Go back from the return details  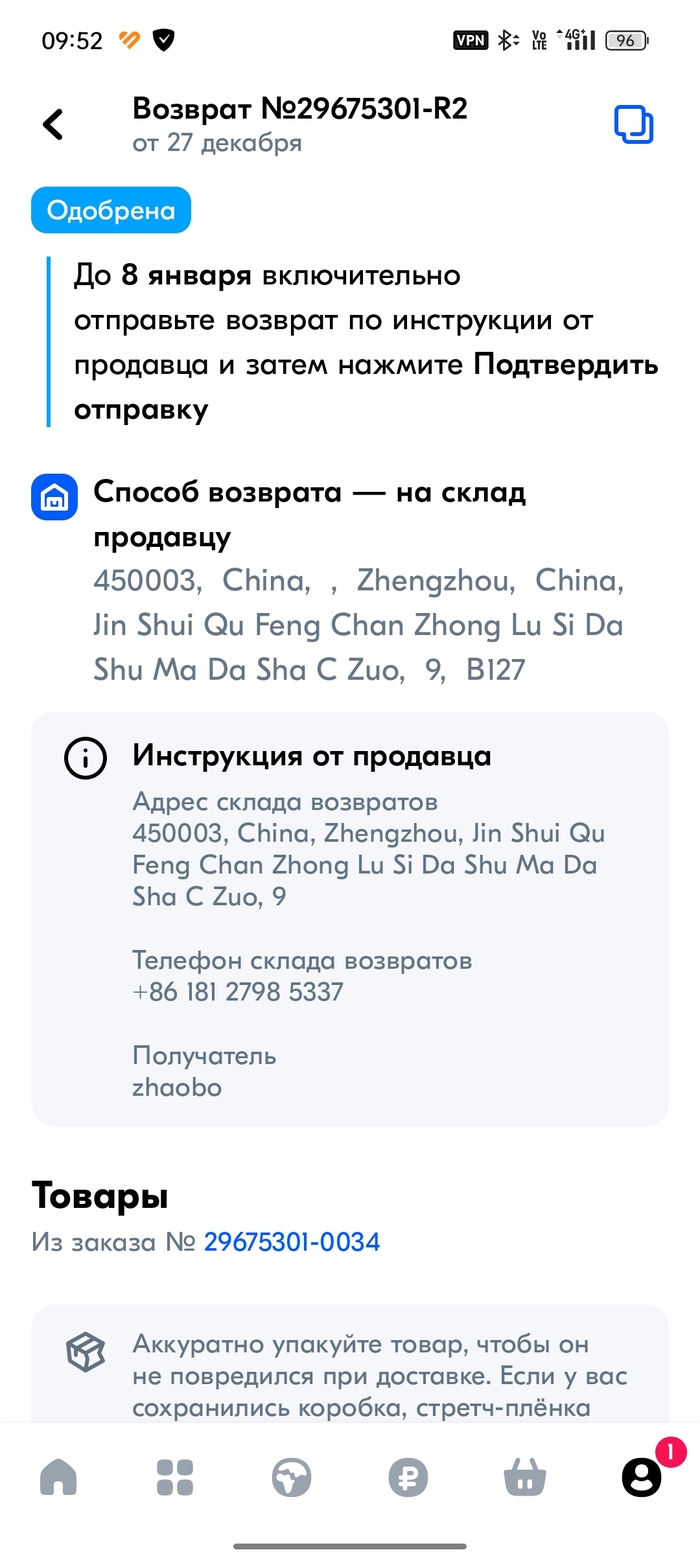pyautogui.click(x=53, y=125)
